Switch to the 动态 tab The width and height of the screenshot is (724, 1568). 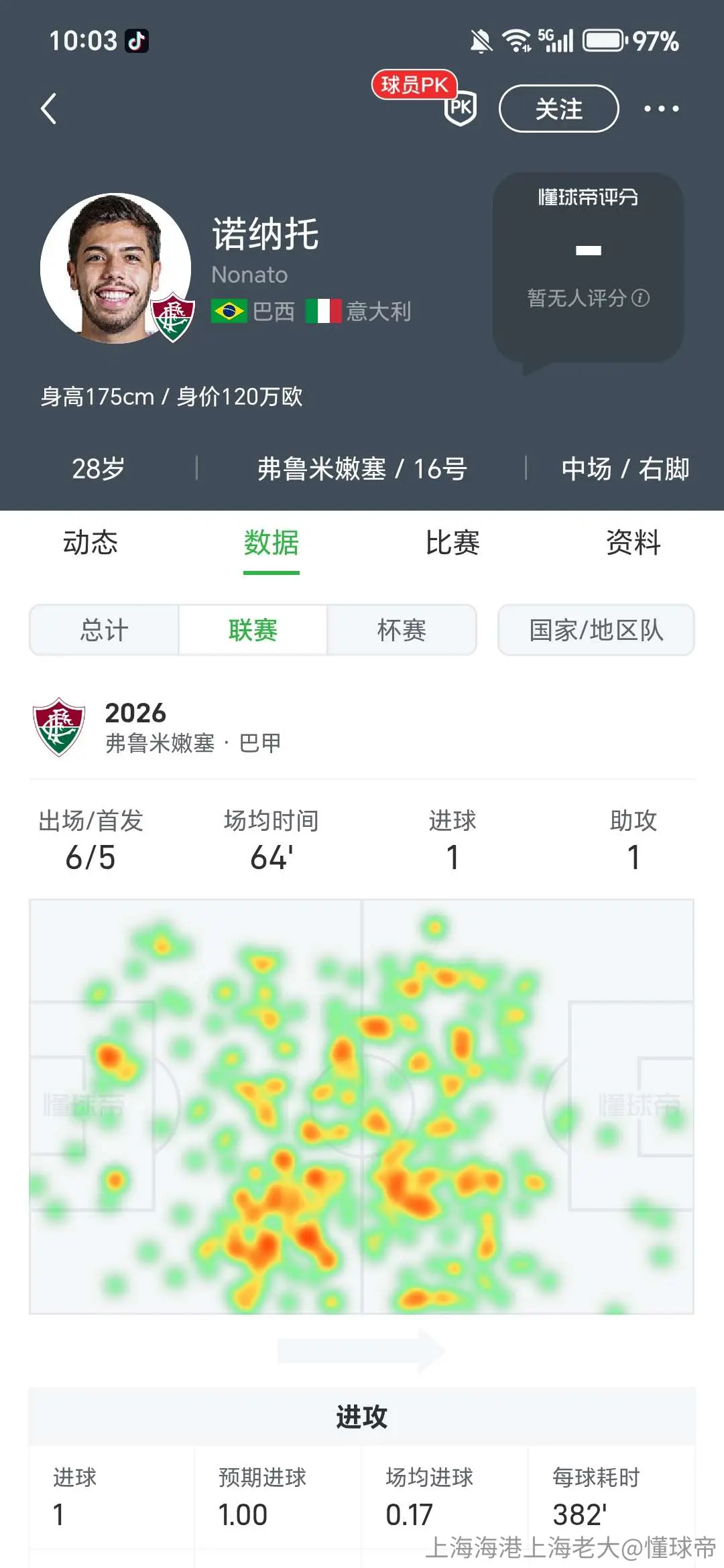90,542
